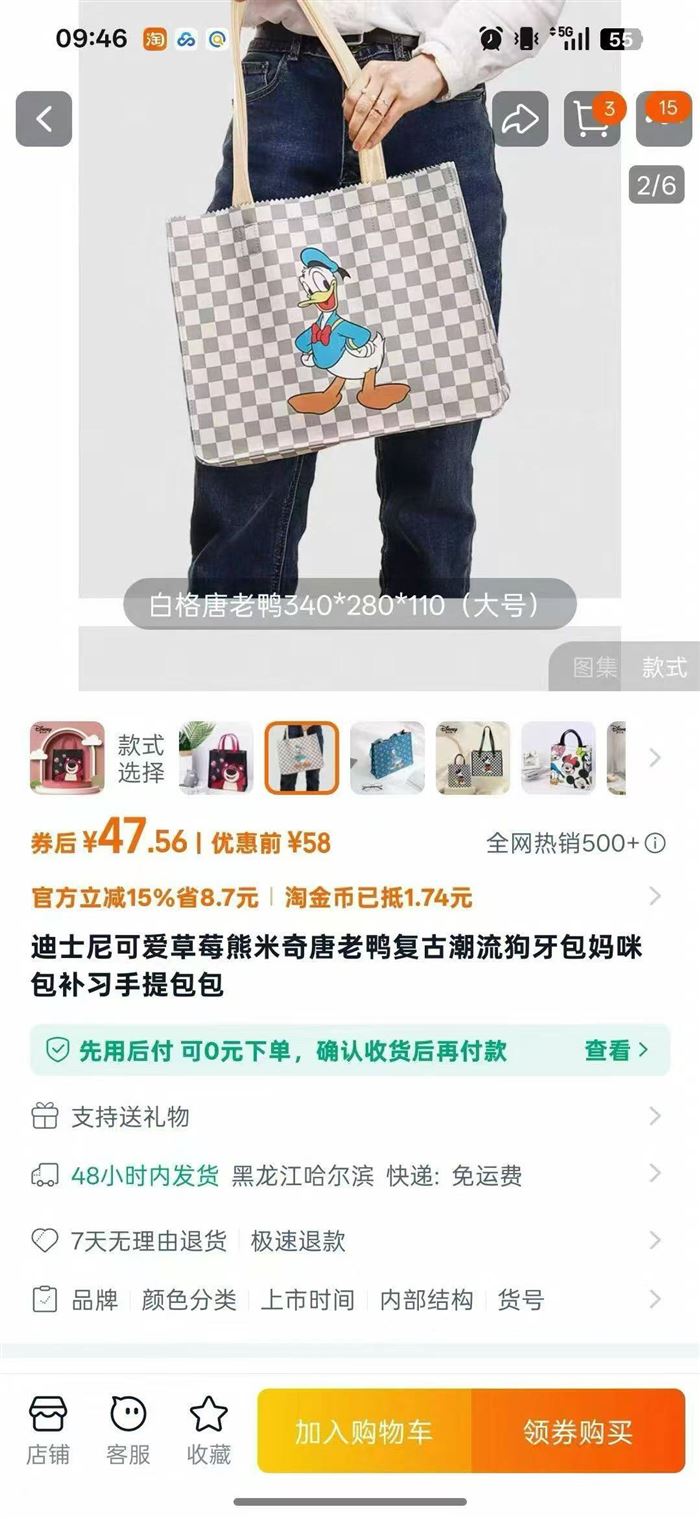Switch to the 款式 tab
This screenshot has width=700, height=1519.
pos(664,668)
